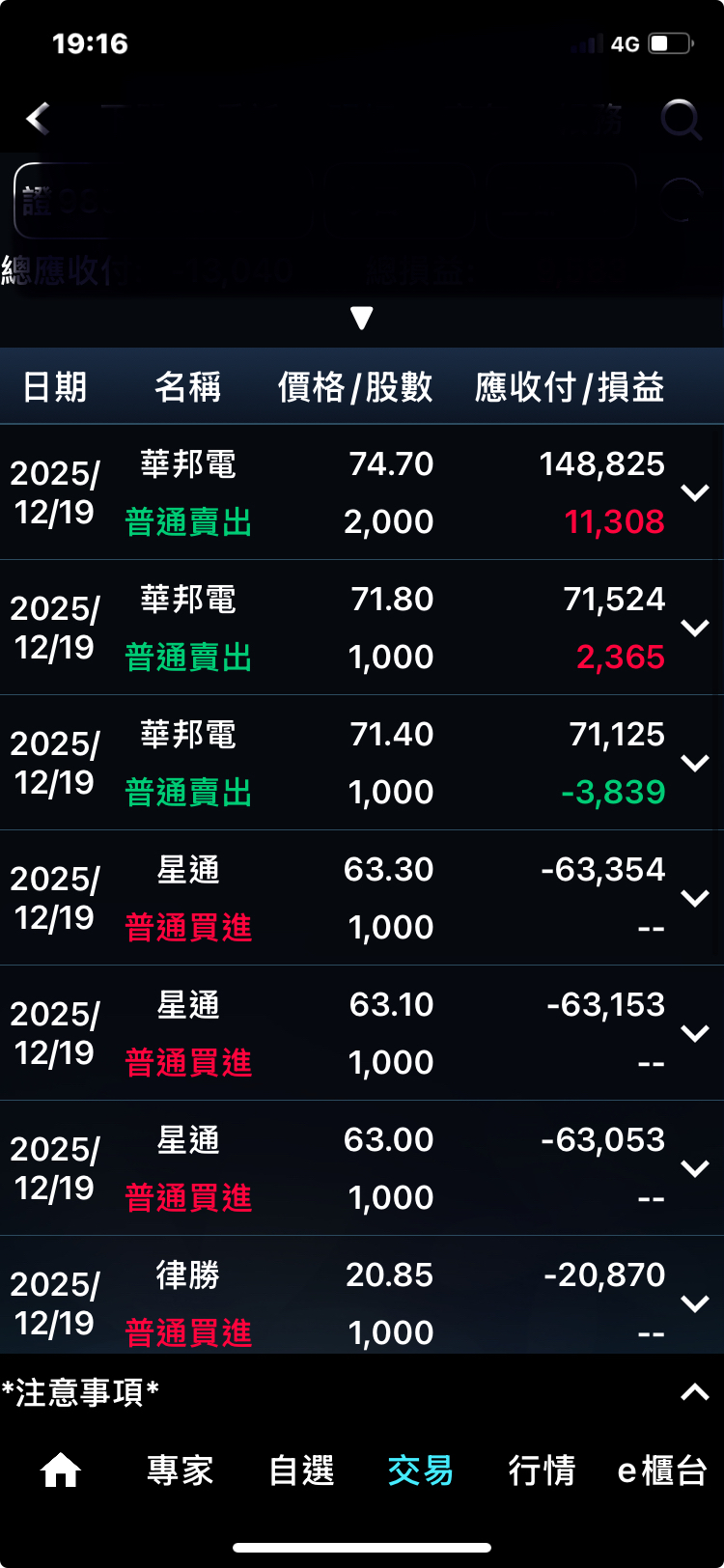Expand the 華邦電 74.70 sell record

coord(695,493)
